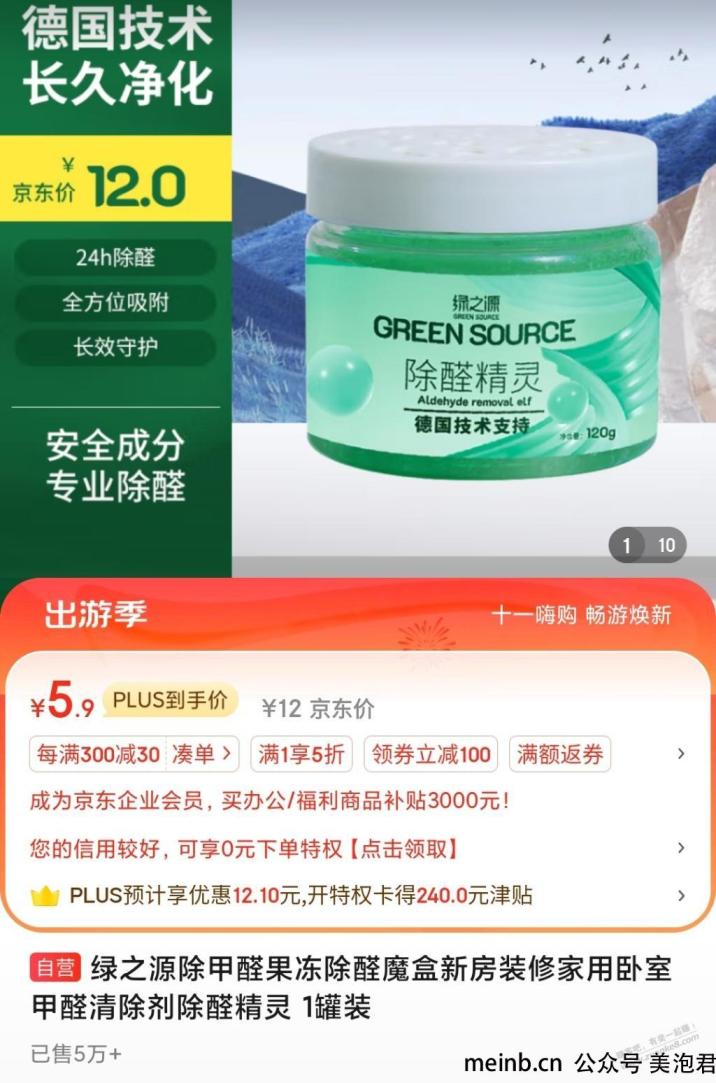Tap the 1/10 image page indicator

point(648,546)
